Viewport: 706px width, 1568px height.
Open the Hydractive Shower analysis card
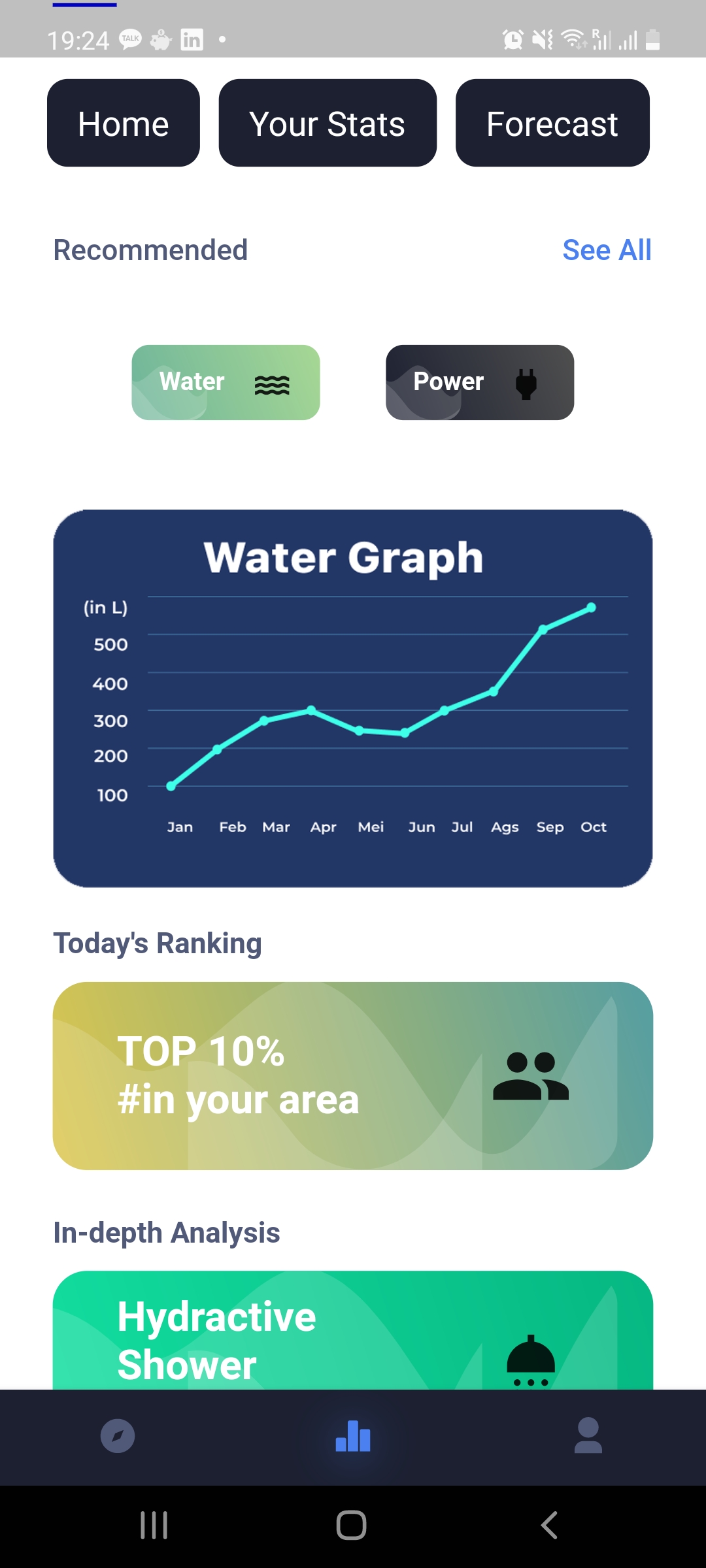click(353, 1330)
